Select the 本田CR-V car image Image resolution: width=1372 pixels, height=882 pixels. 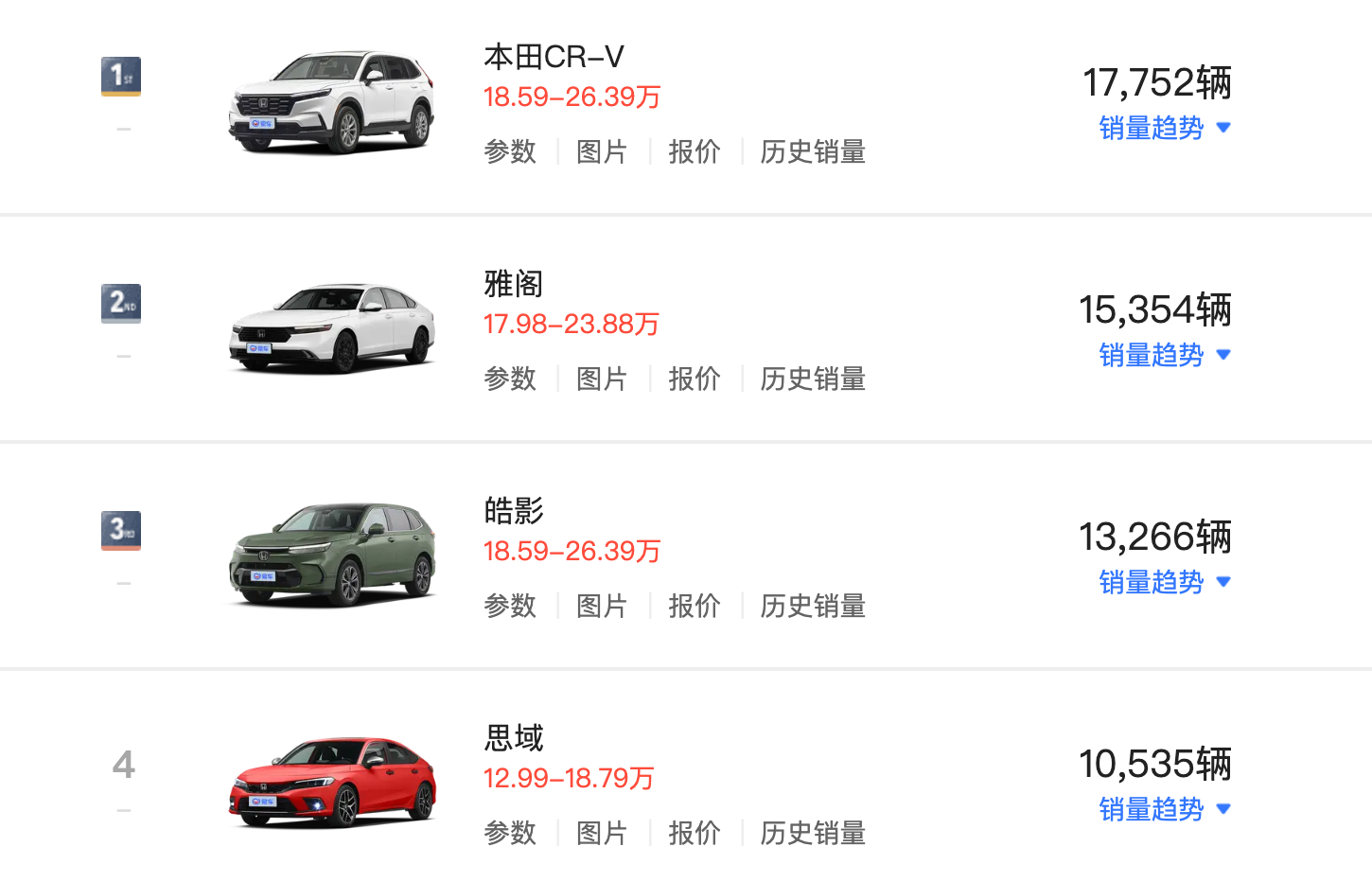point(332,101)
